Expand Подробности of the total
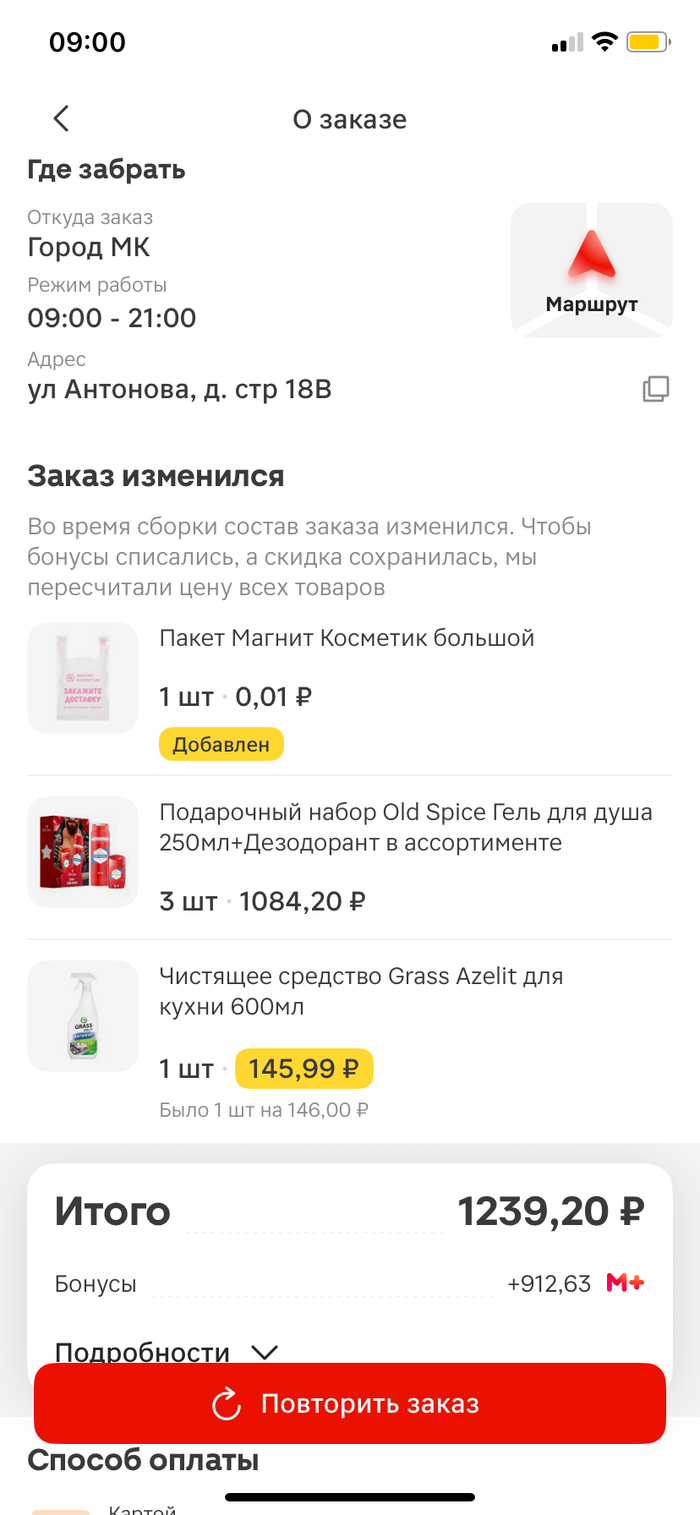700x1515 pixels. coord(166,1352)
